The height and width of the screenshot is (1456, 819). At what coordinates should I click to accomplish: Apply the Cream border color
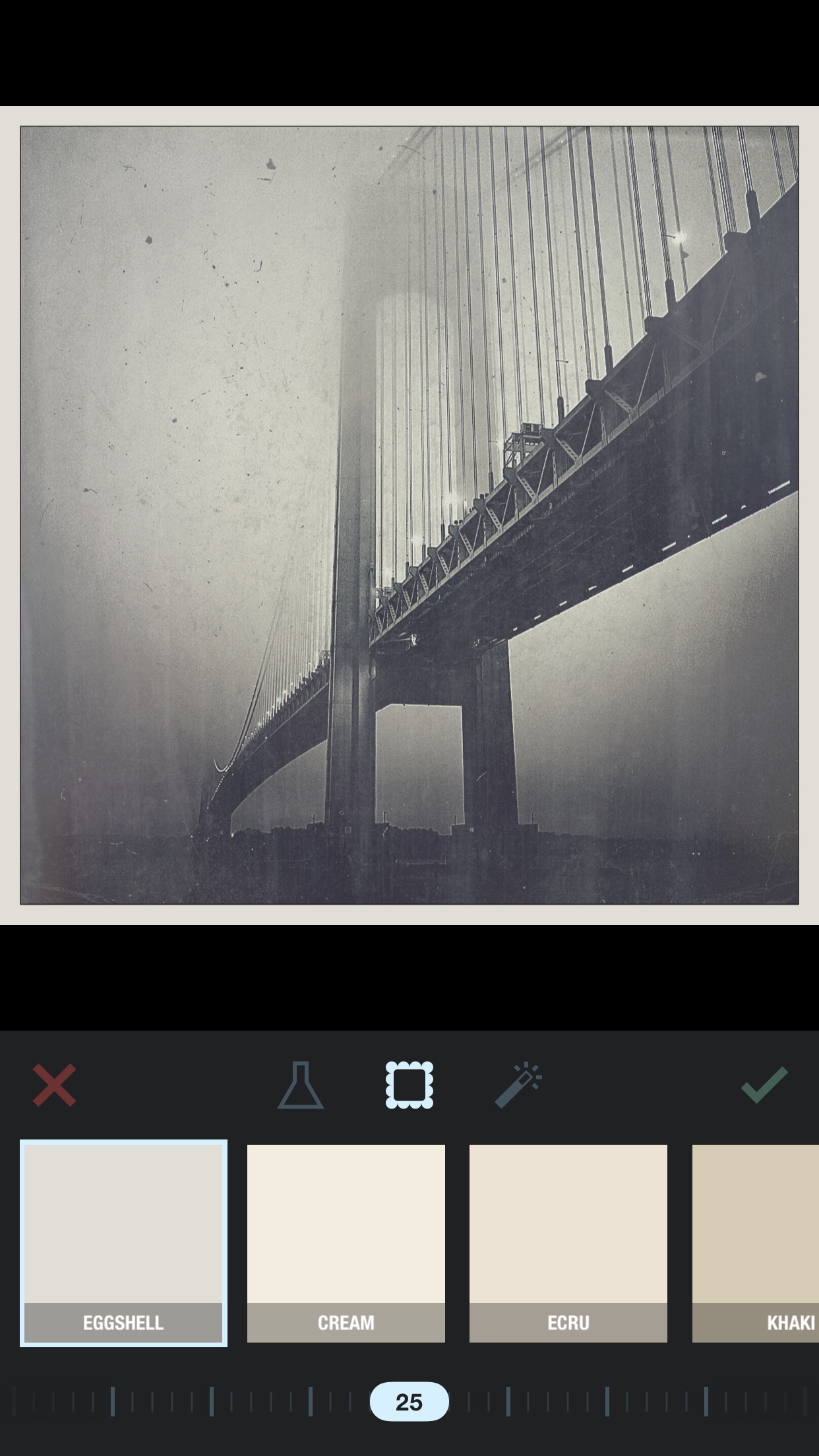(346, 1243)
